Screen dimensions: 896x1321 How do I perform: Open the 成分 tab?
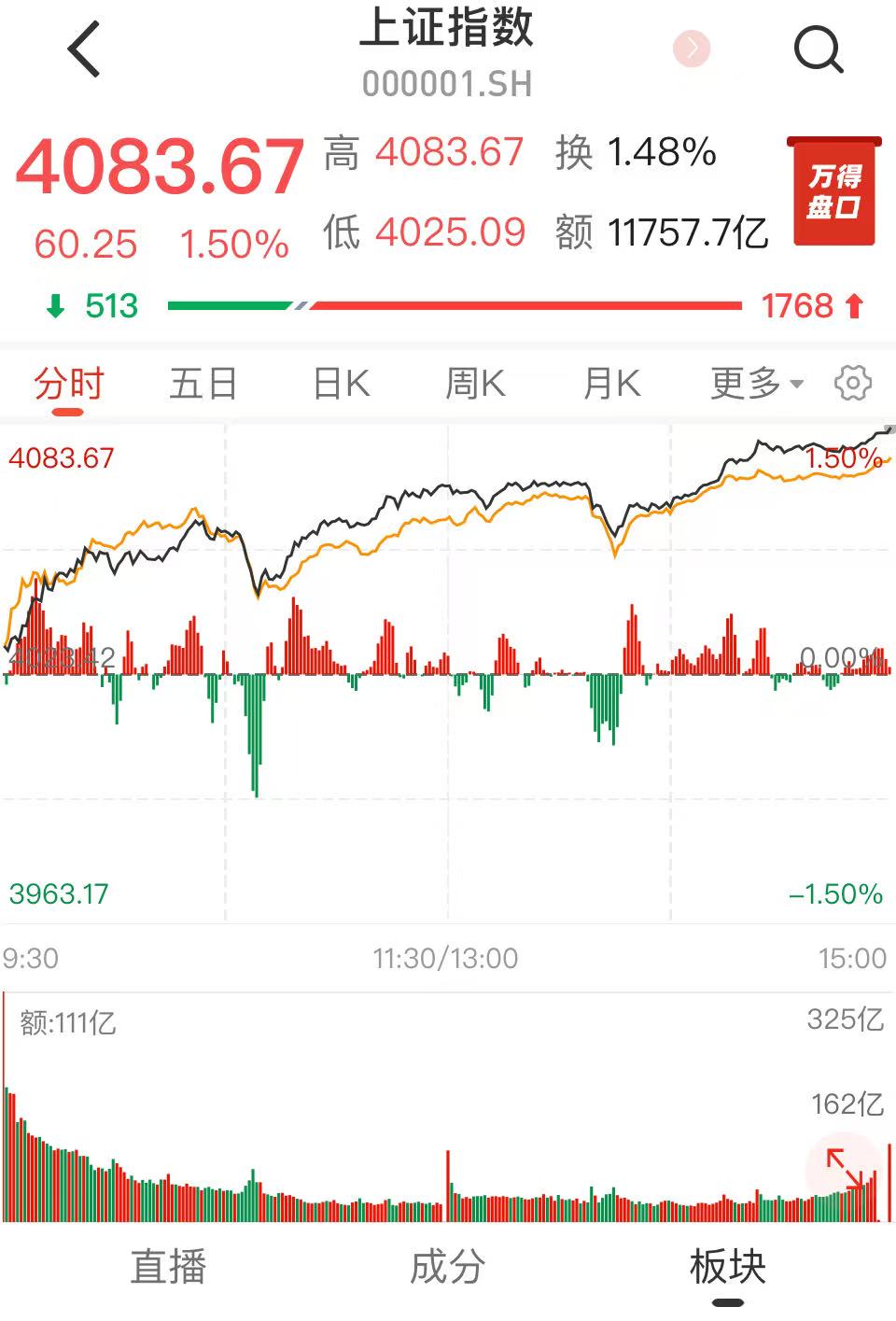point(447,1267)
